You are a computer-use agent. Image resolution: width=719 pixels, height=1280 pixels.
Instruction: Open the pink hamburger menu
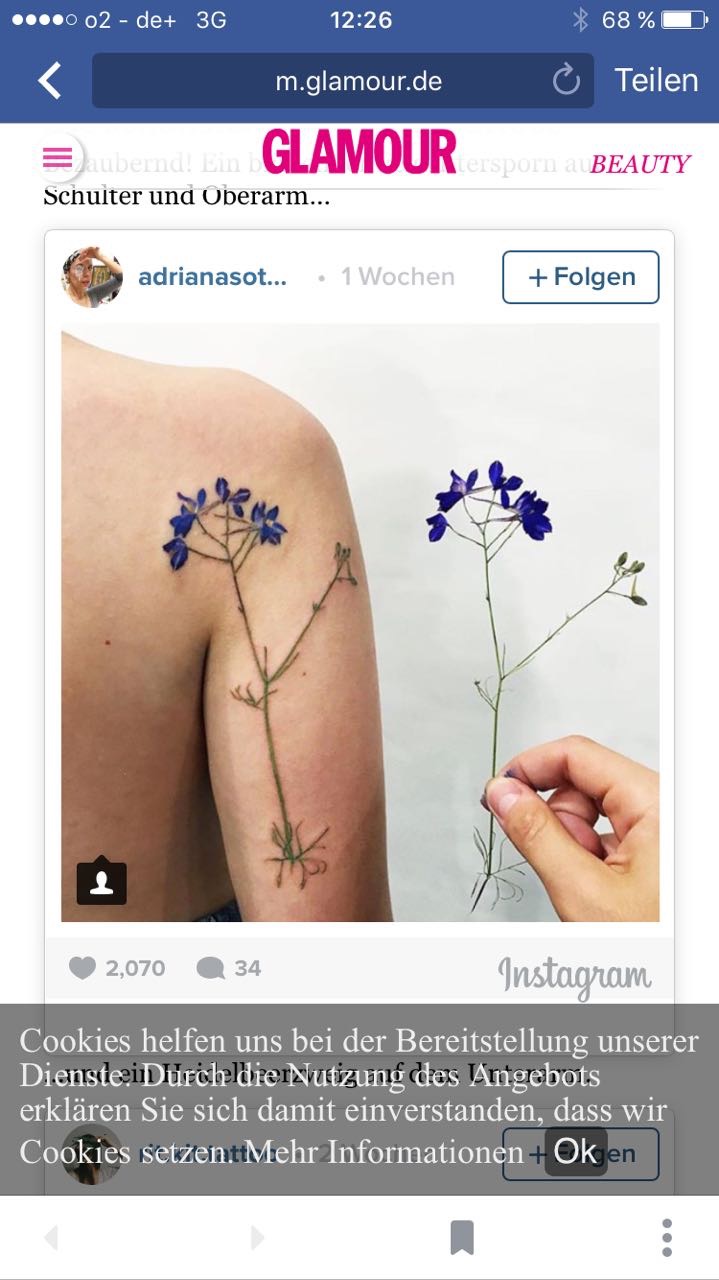58,158
